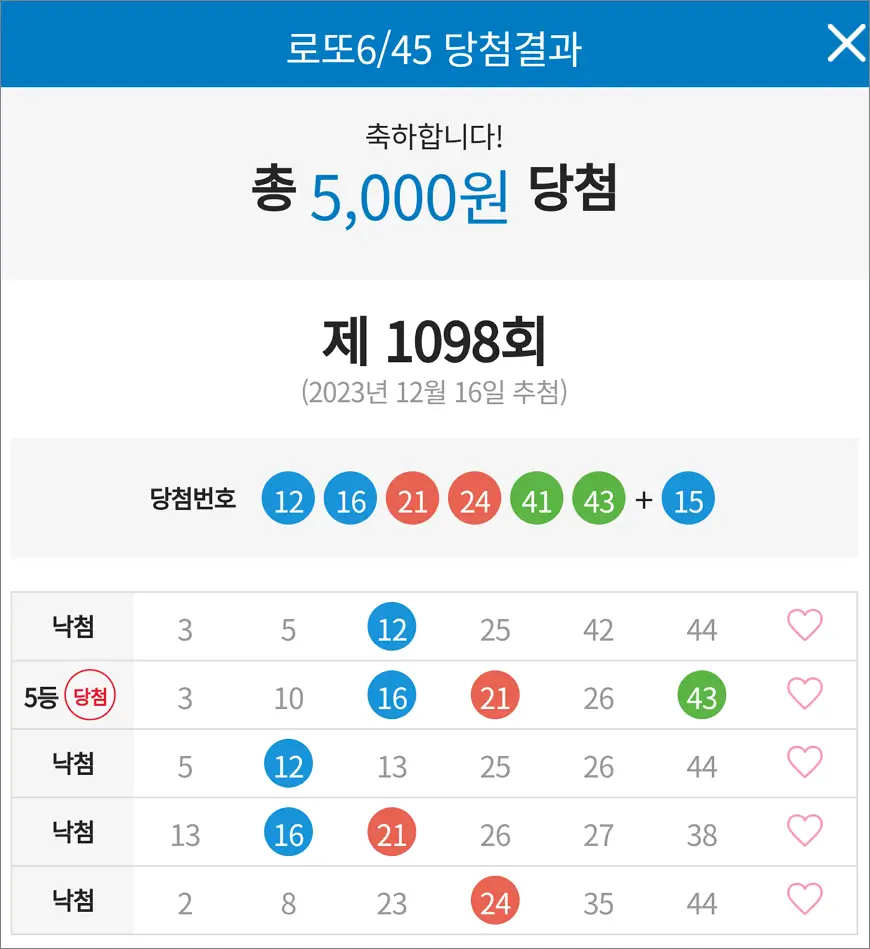Tap the heart on row 3, 5, 12, 25, 42, 44
870x949 pixels.
click(x=804, y=626)
